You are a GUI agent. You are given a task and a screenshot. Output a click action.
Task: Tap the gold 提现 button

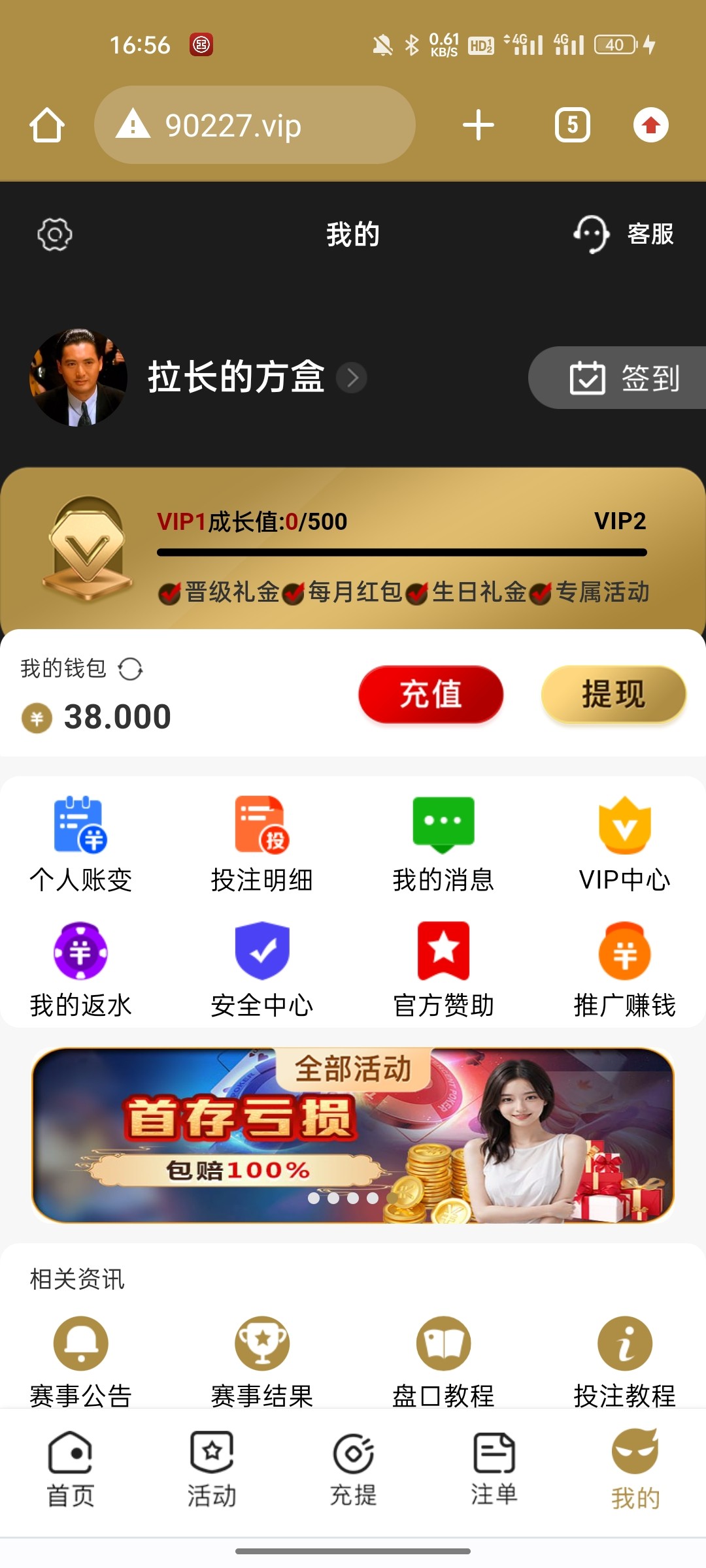pos(613,694)
